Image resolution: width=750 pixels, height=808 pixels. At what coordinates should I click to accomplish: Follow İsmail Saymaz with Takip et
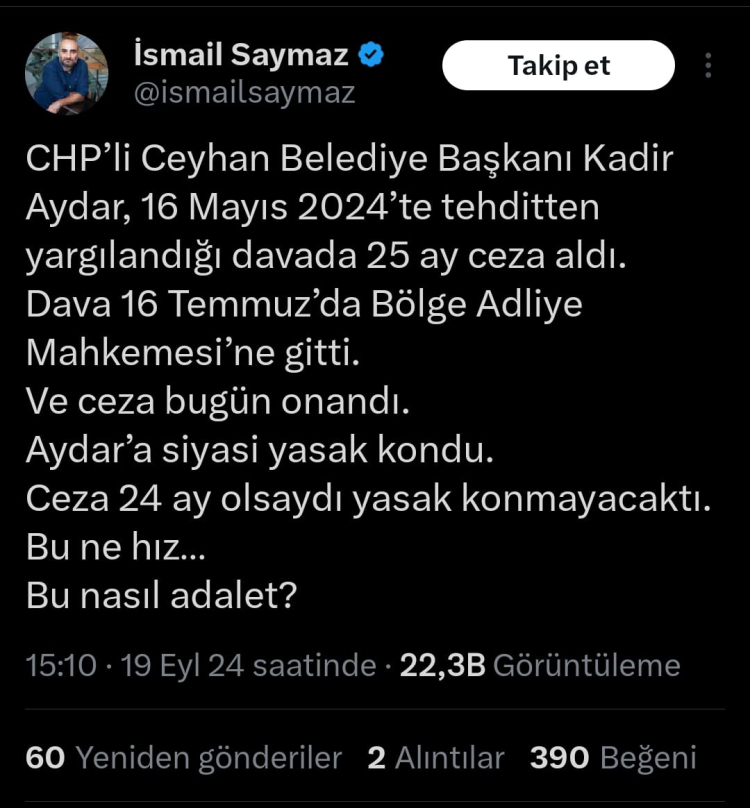[558, 66]
